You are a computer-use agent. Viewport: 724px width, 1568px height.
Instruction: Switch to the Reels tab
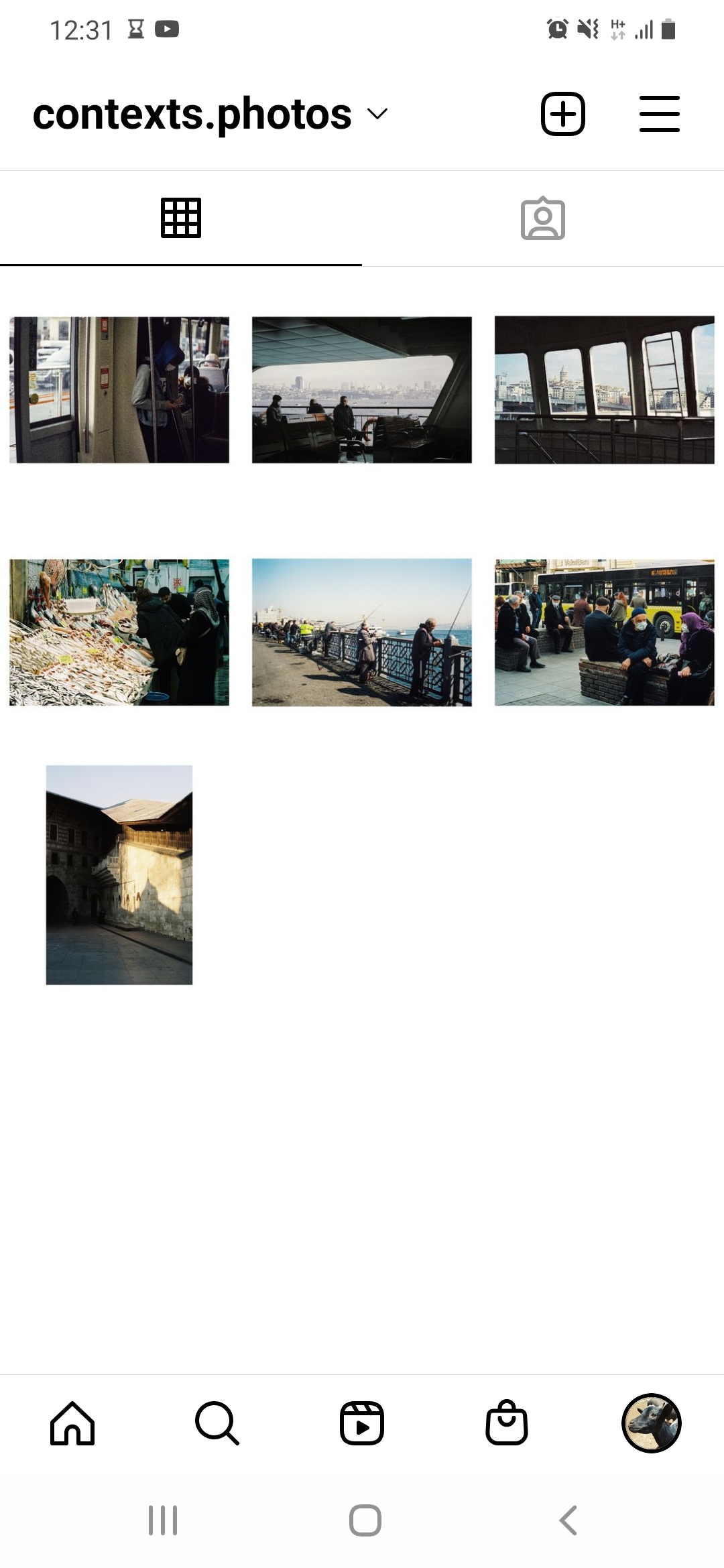(x=362, y=1423)
